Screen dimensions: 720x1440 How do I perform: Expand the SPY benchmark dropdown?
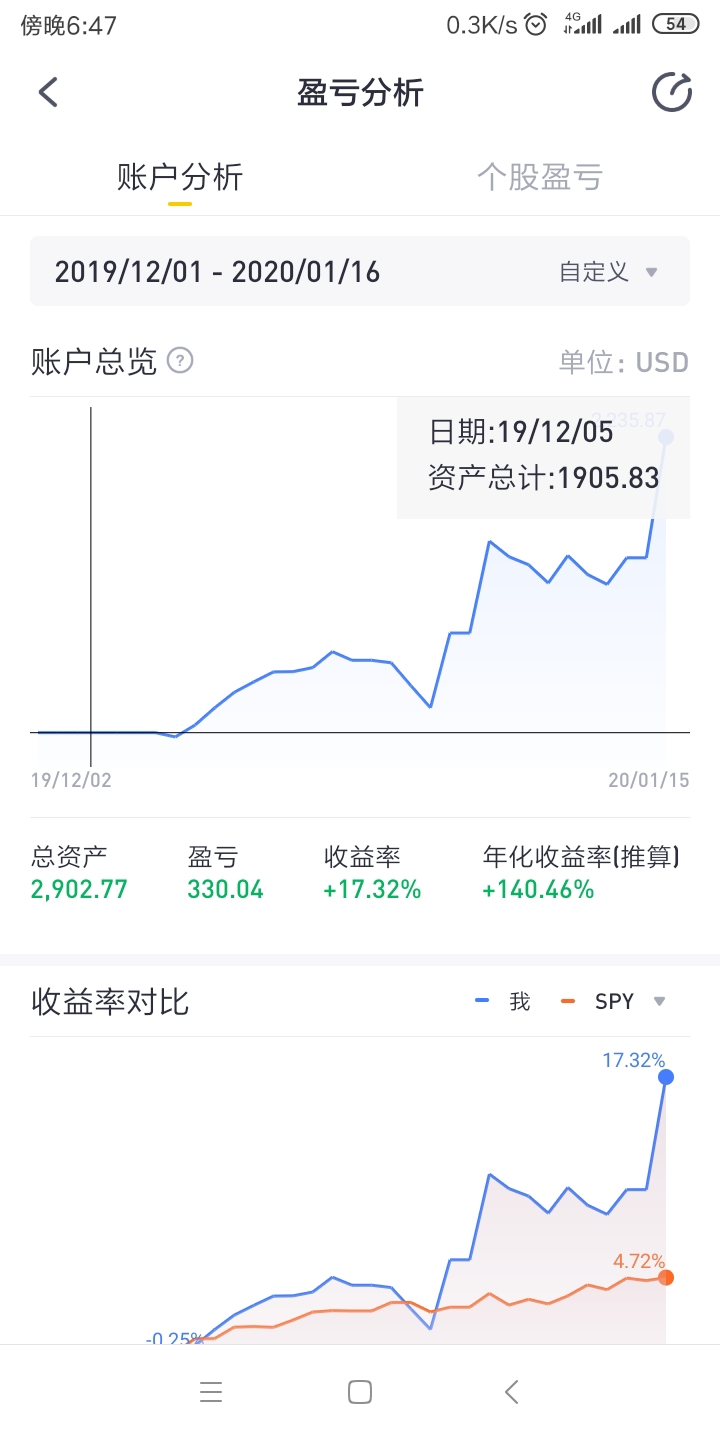click(x=626, y=1001)
